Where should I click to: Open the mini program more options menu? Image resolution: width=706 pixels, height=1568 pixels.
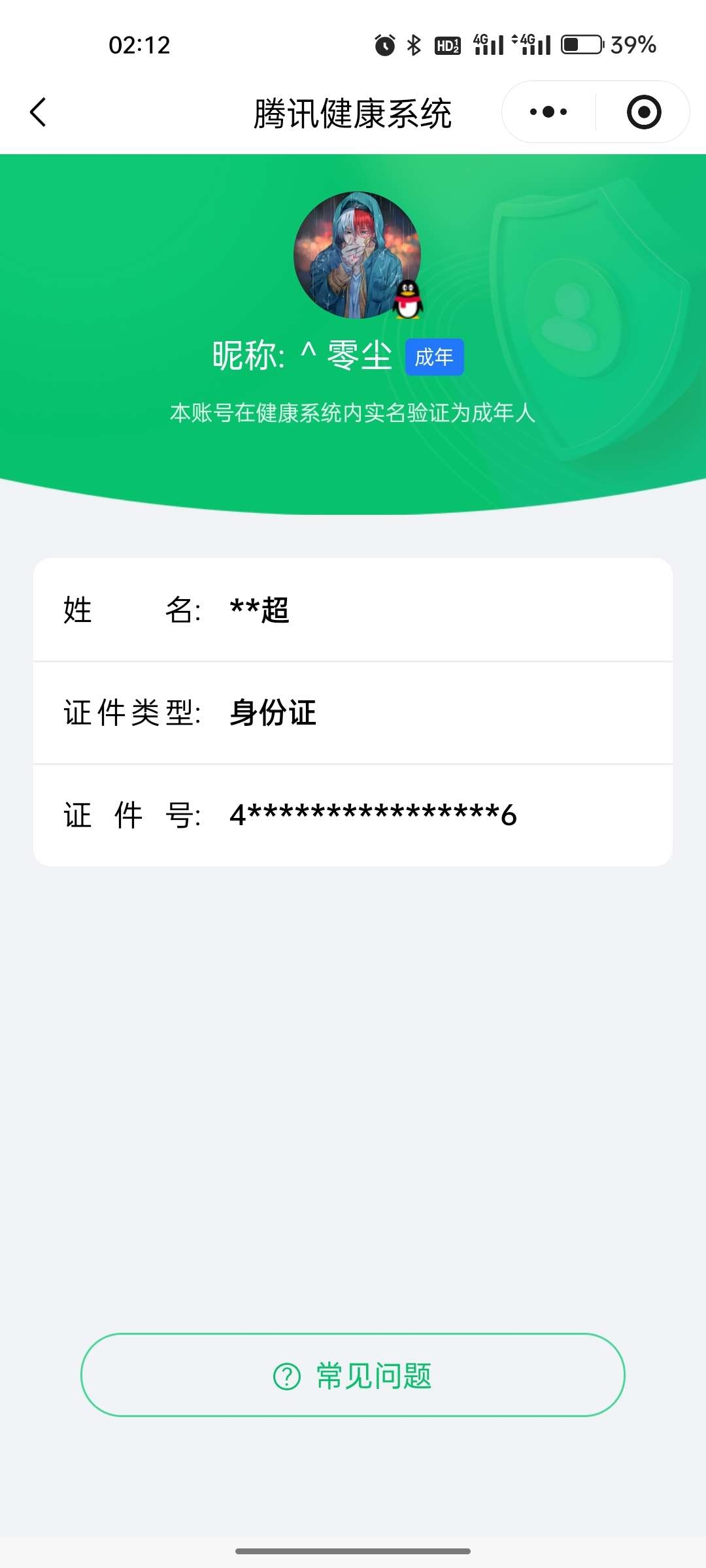tap(548, 112)
